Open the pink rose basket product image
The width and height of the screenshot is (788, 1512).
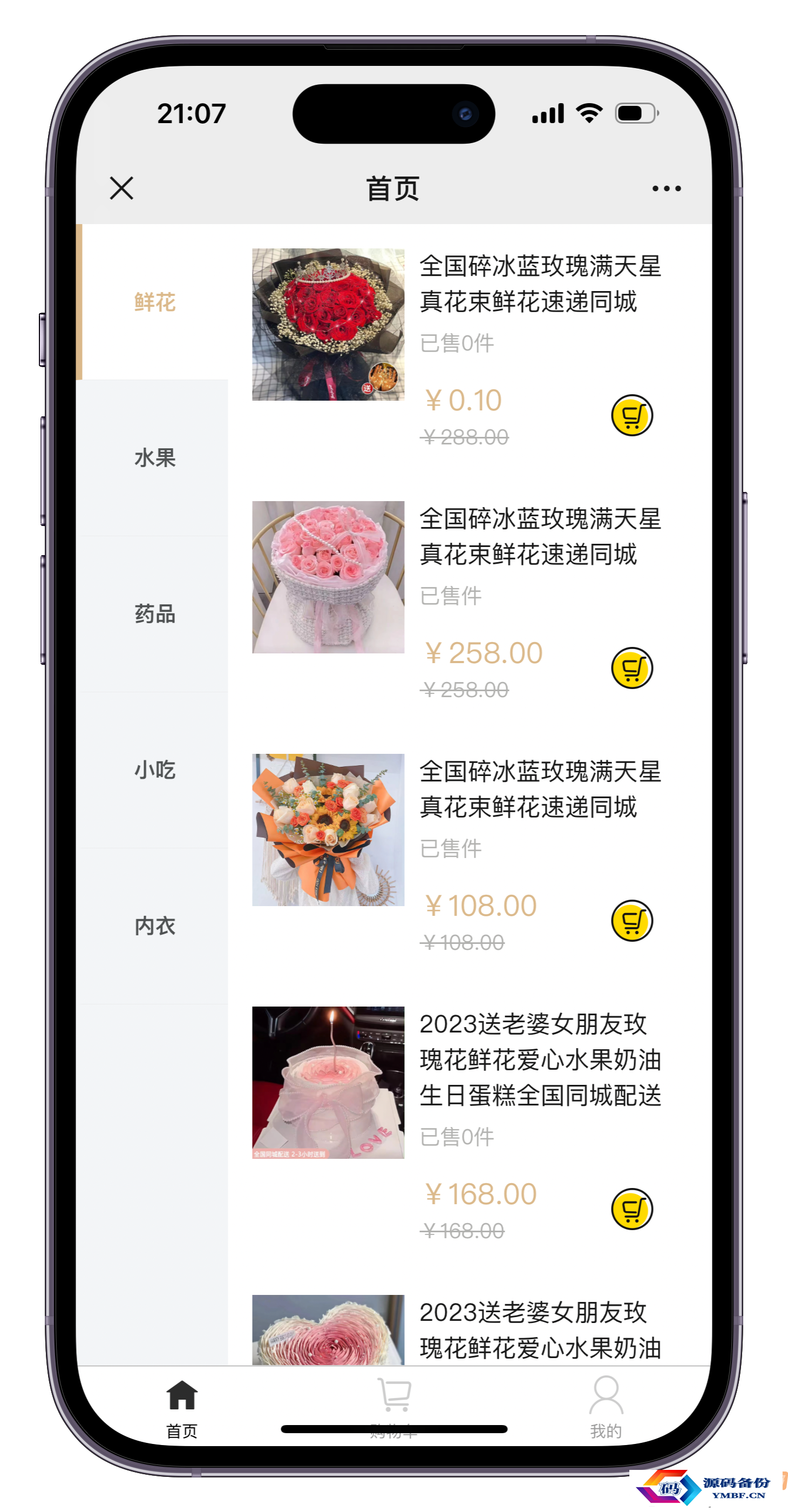click(328, 577)
